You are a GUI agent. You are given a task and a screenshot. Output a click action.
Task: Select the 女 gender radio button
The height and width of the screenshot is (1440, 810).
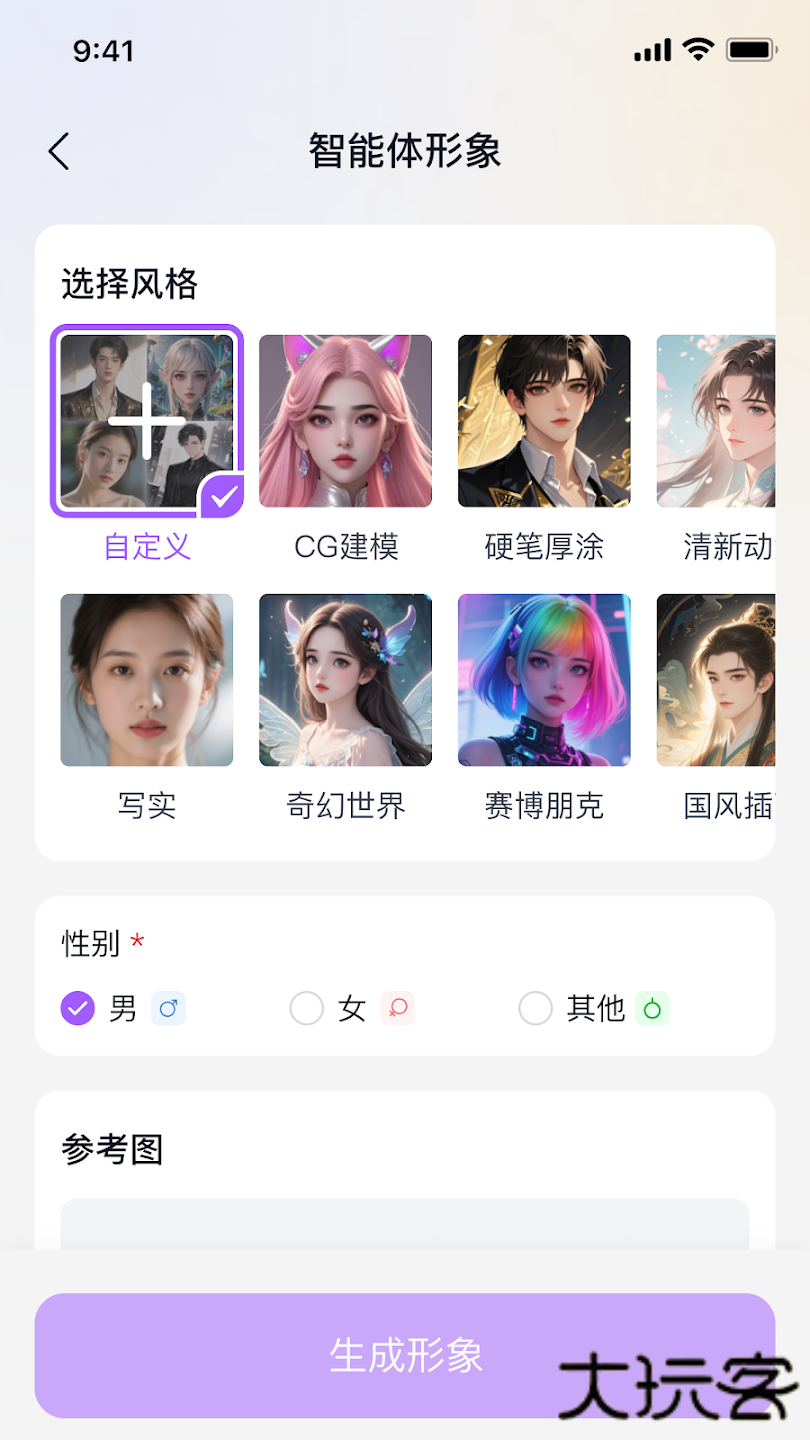[x=307, y=1009]
